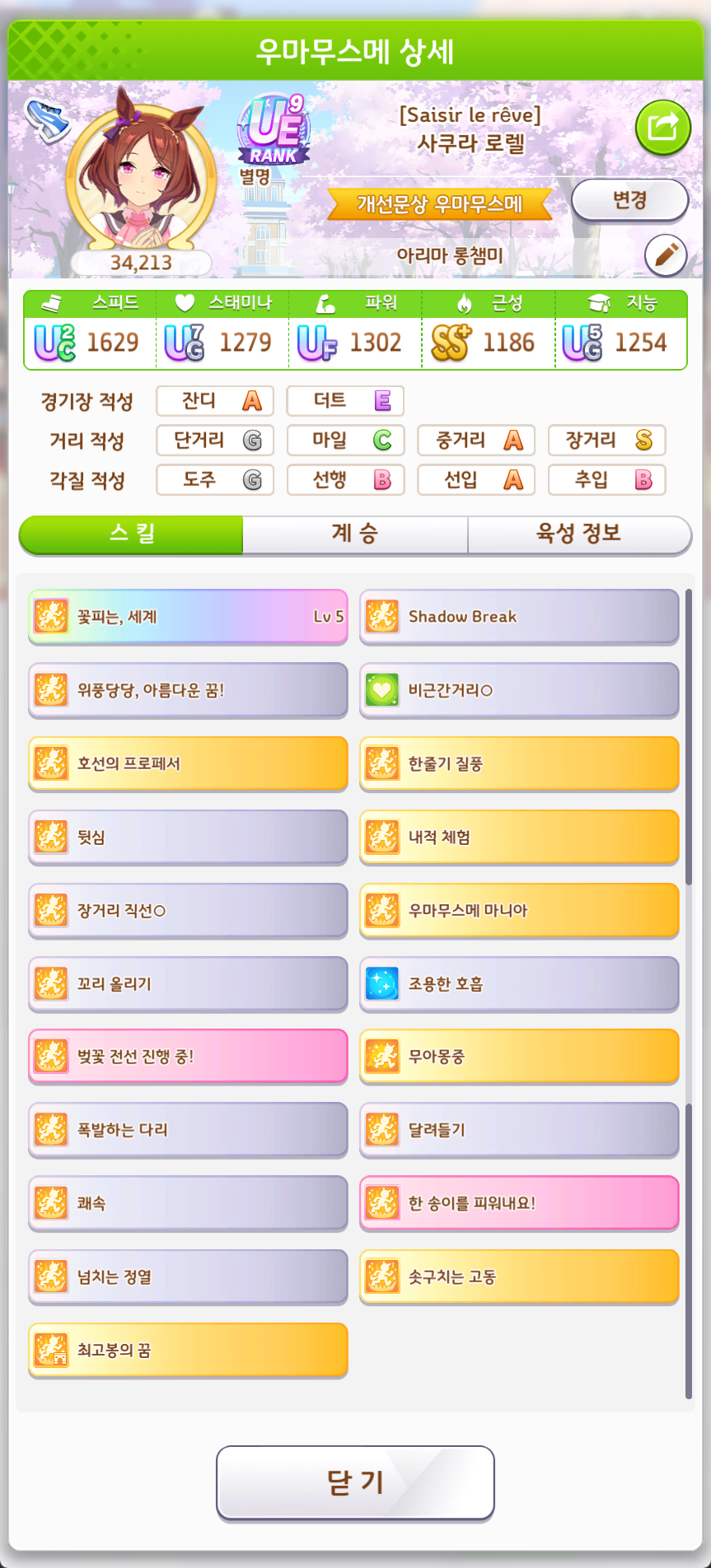
Task: Tap the green share icon
Action: click(662, 128)
